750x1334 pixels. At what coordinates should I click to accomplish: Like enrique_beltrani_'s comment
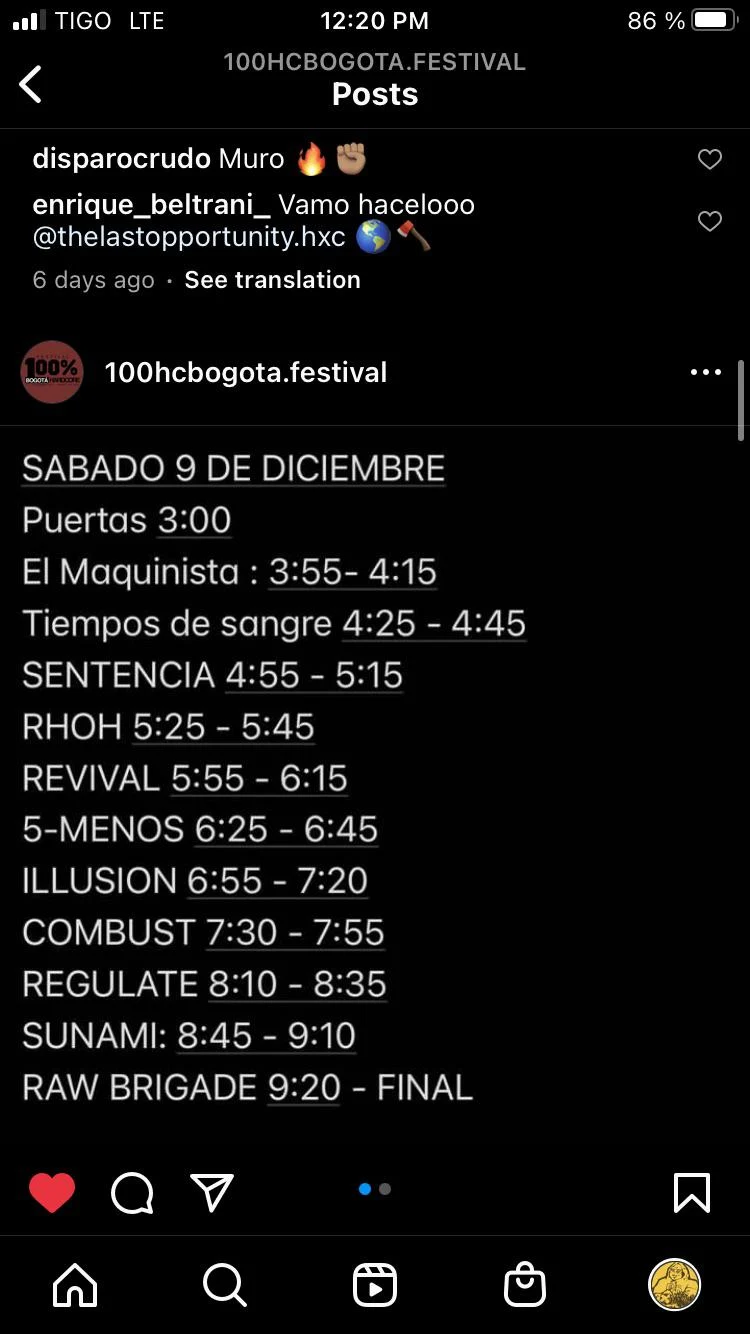coord(709,221)
